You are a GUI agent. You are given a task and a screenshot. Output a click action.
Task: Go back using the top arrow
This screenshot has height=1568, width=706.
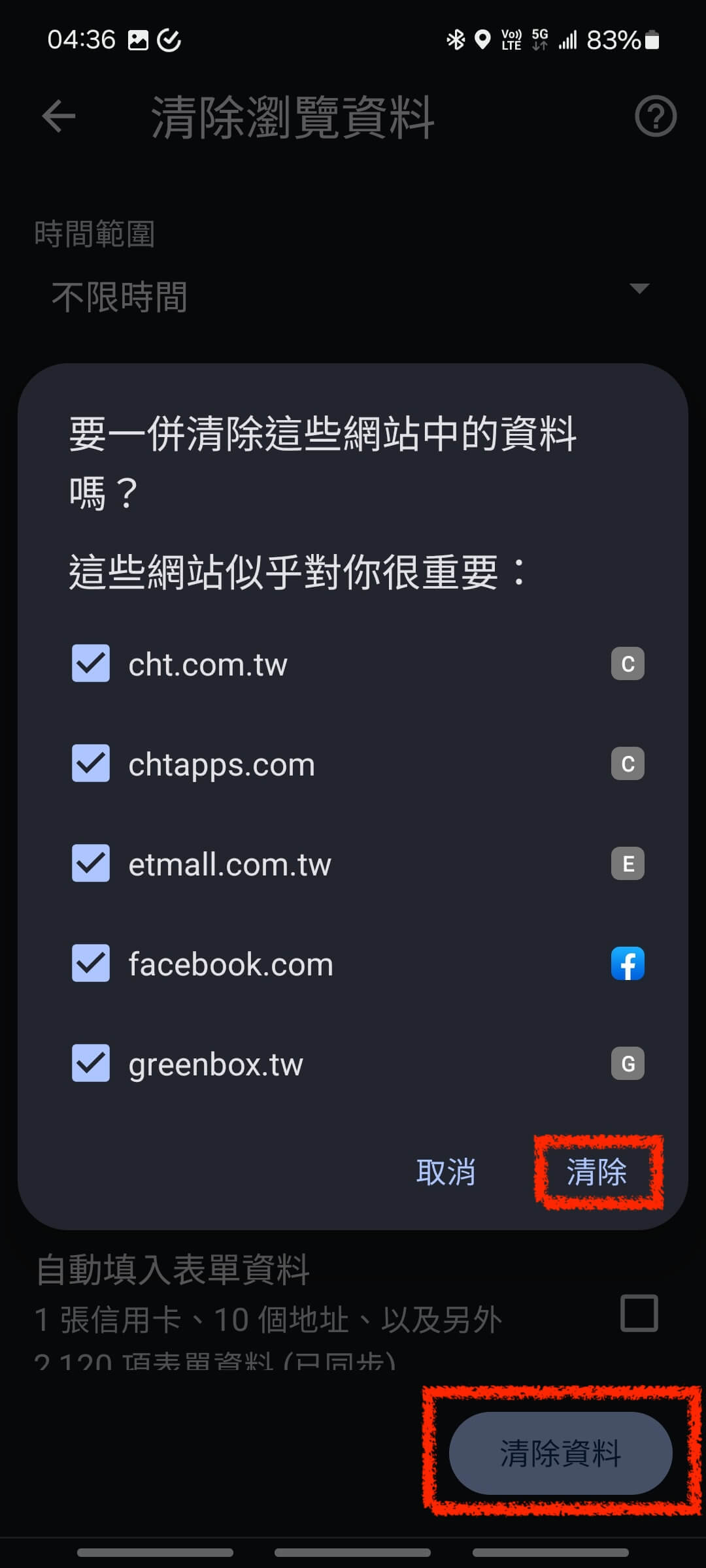click(59, 117)
